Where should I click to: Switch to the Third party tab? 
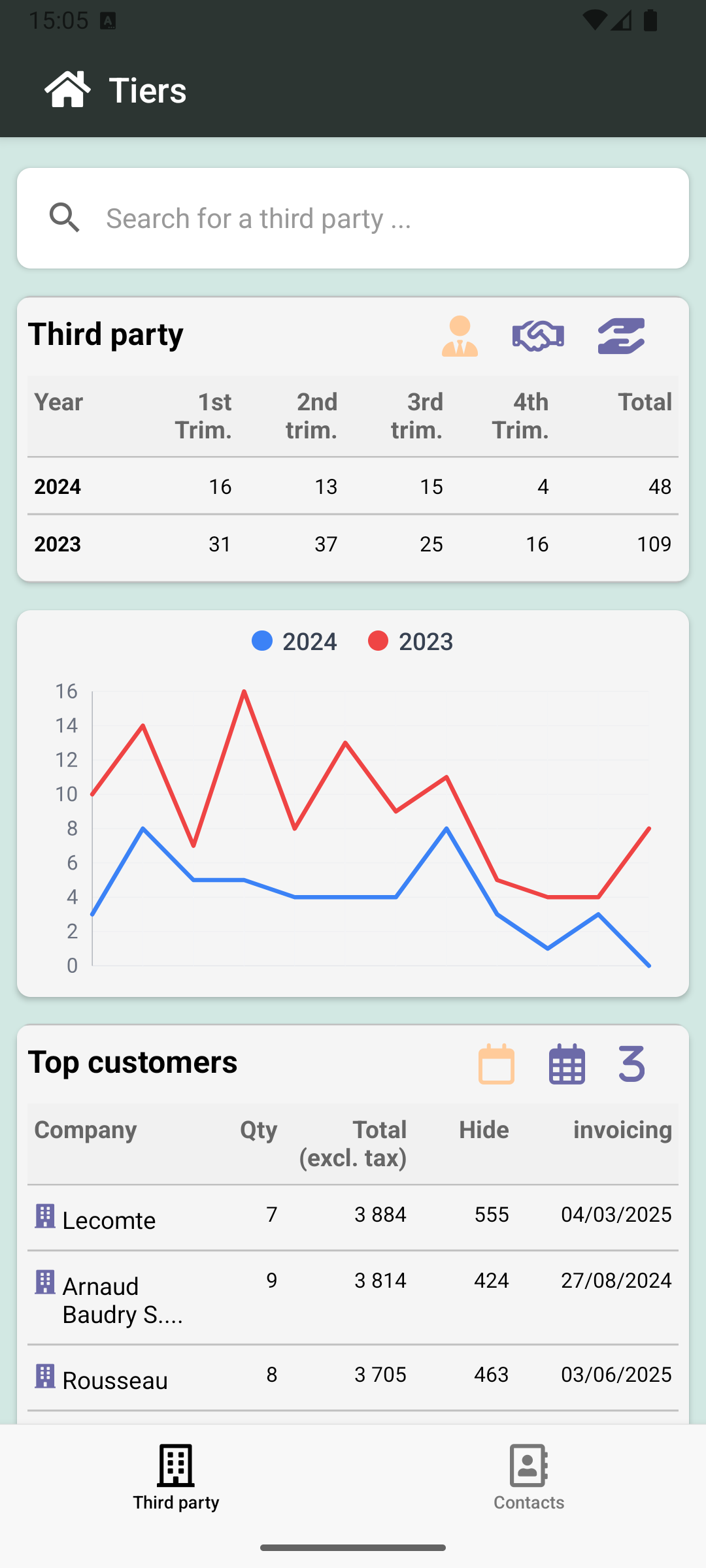176,1477
